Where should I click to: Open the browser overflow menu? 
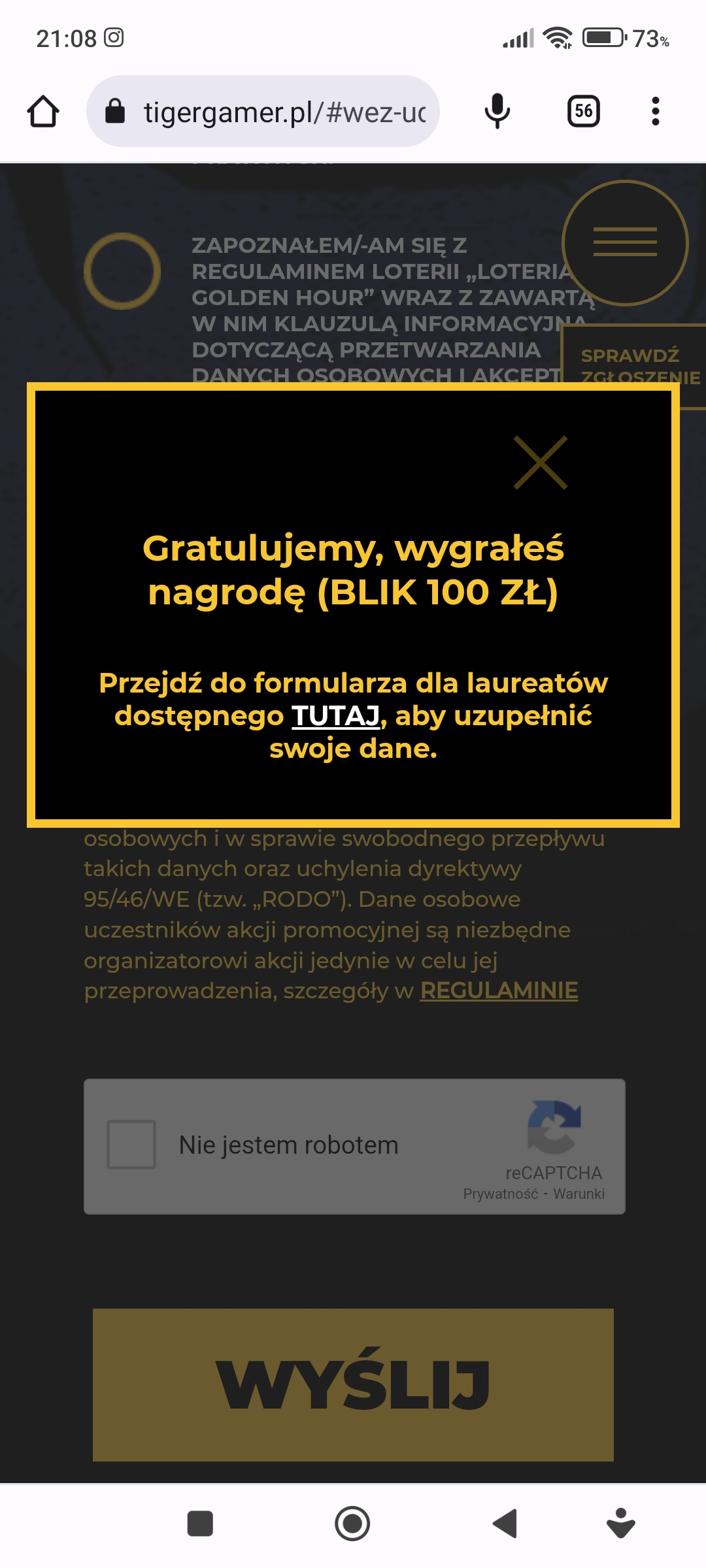tap(655, 112)
